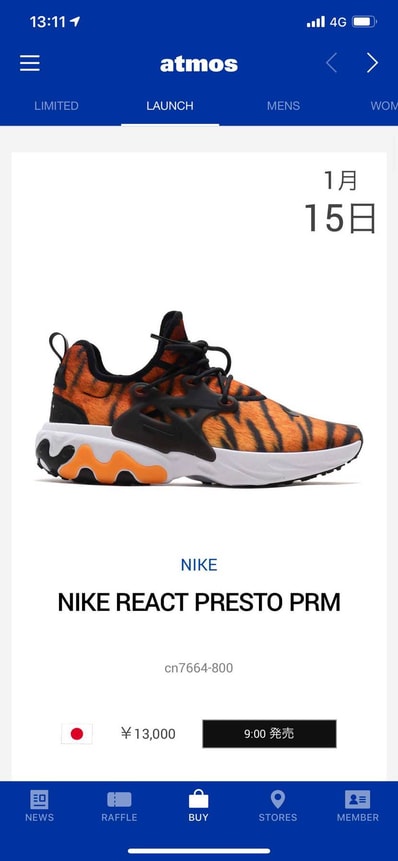Go to the previous page arrow

click(x=331, y=63)
